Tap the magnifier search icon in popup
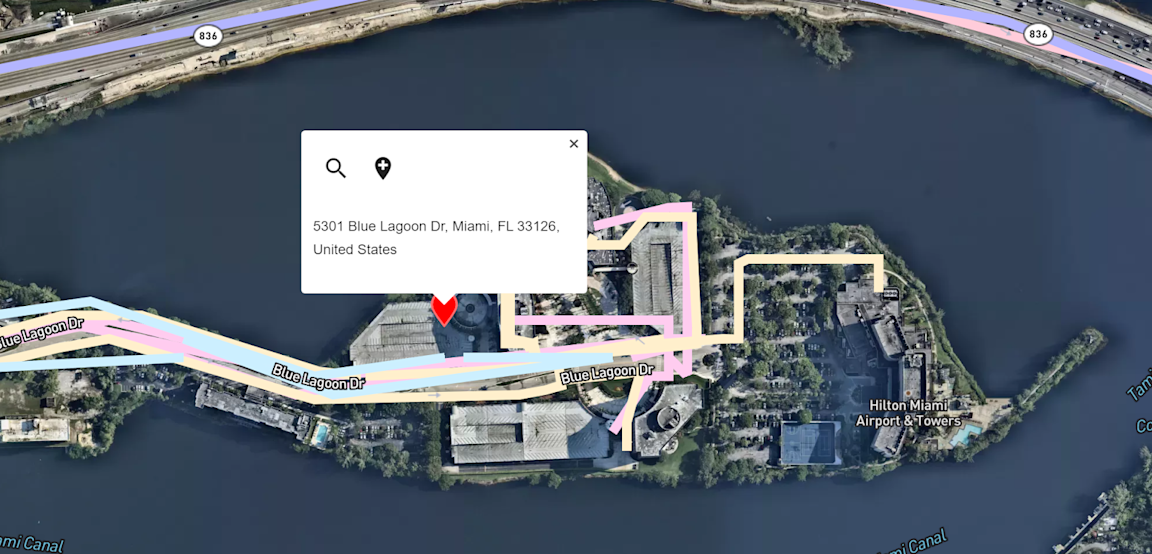 pyautogui.click(x=336, y=168)
